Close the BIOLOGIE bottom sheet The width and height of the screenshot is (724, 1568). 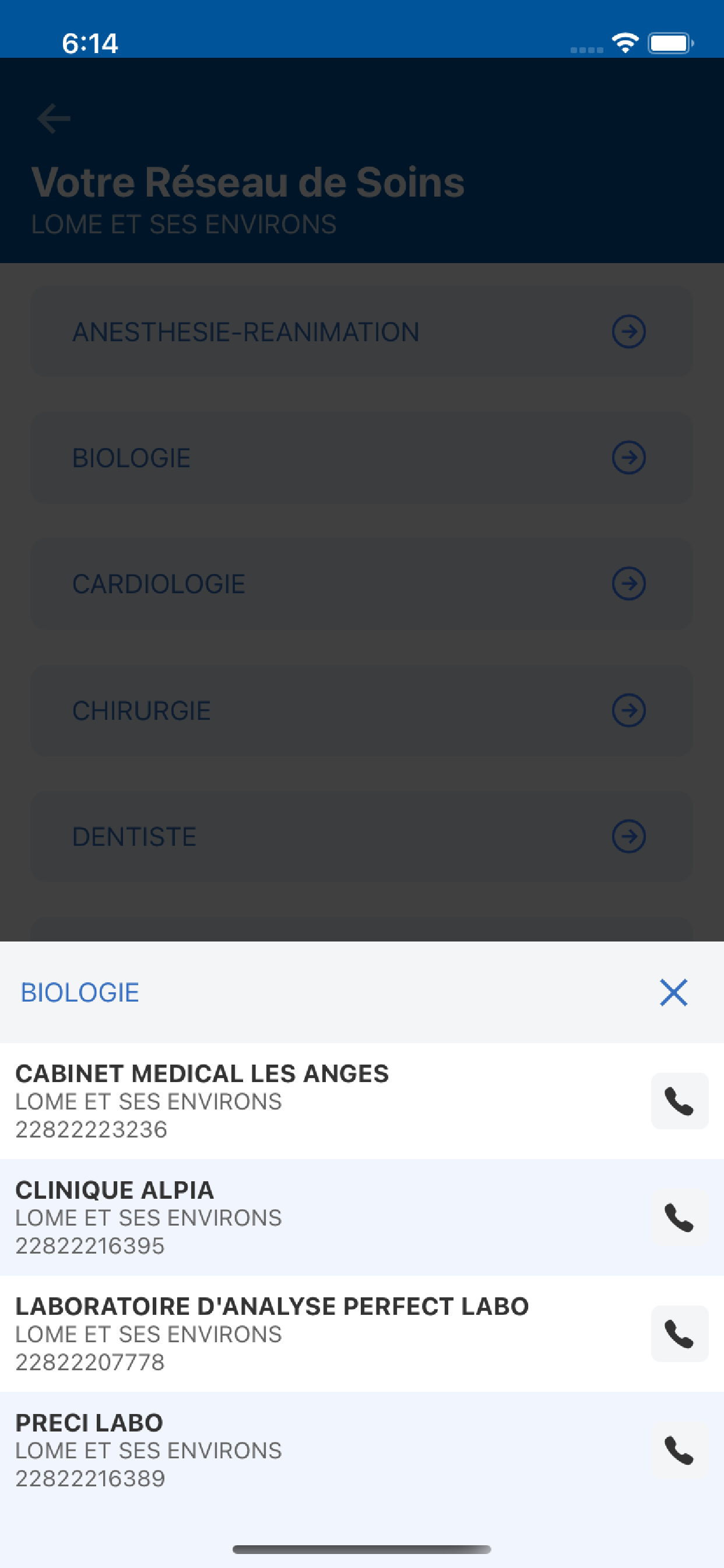[673, 993]
